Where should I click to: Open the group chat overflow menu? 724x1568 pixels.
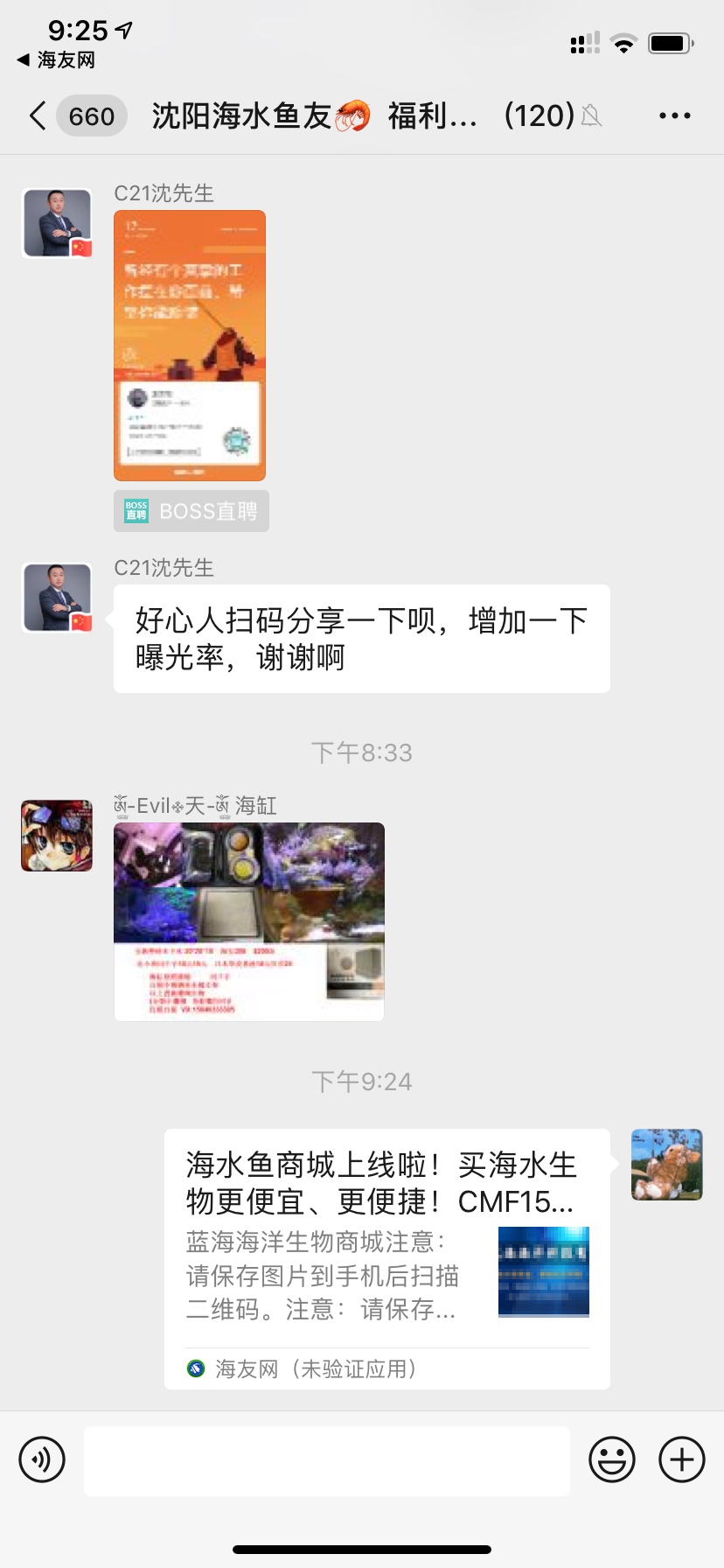pos(674,115)
